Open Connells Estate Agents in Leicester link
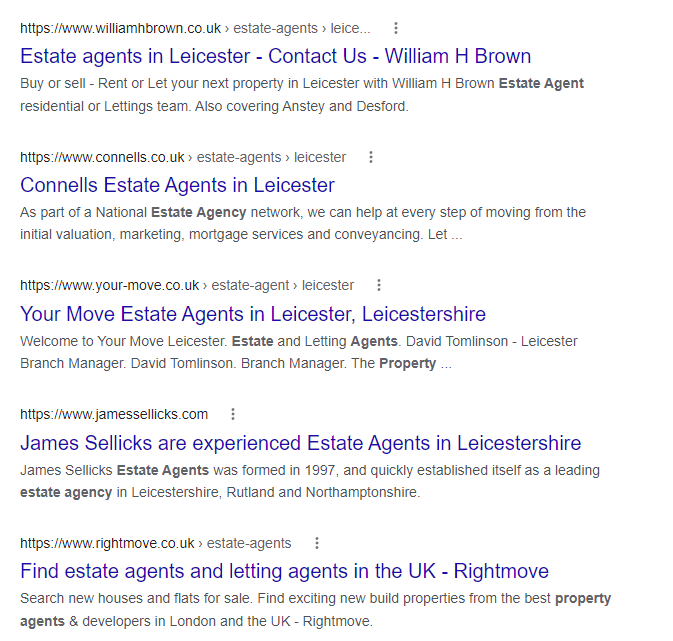This screenshot has width=673, height=641. [x=177, y=185]
